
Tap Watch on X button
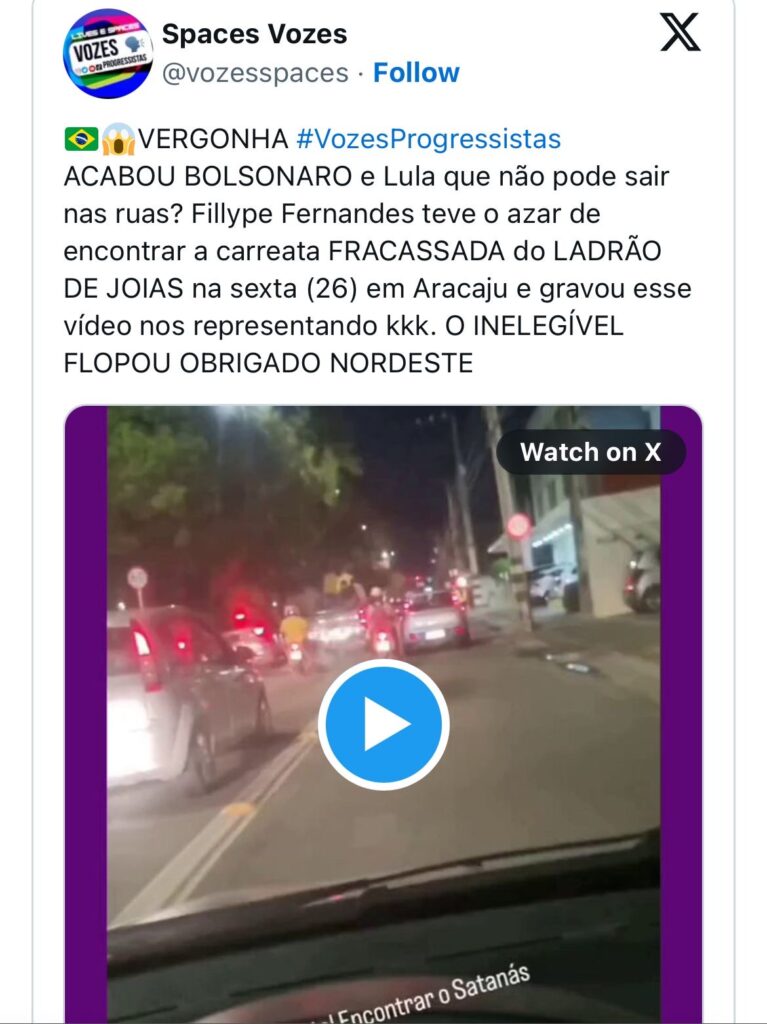590,452
